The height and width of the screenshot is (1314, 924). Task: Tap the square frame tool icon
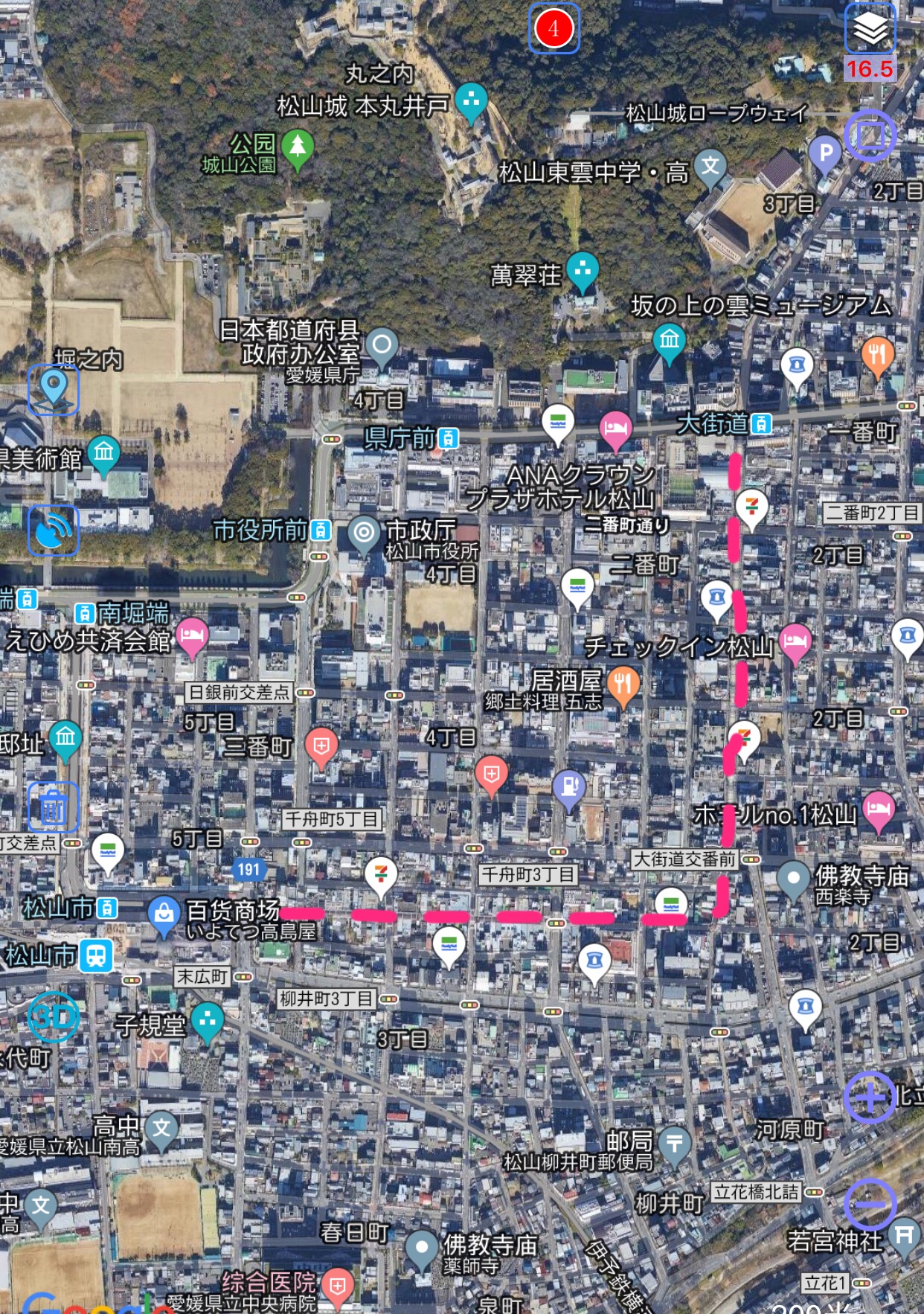point(870,135)
